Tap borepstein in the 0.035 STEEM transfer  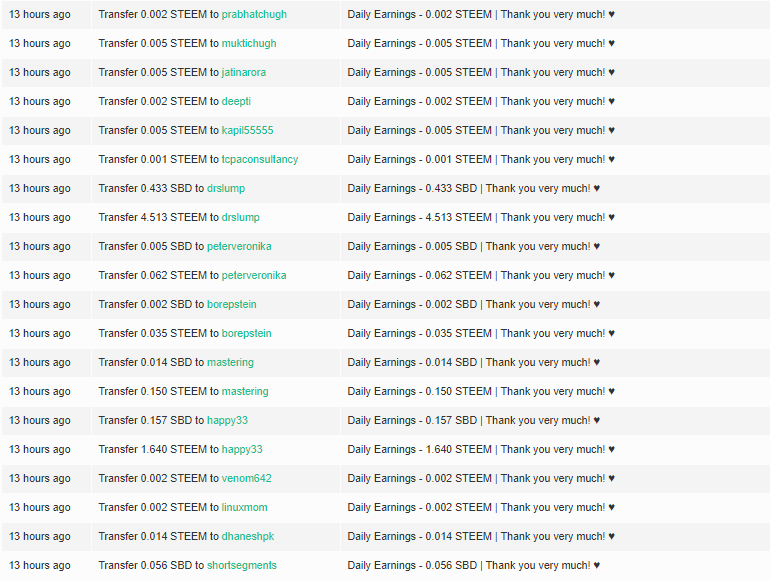246,334
